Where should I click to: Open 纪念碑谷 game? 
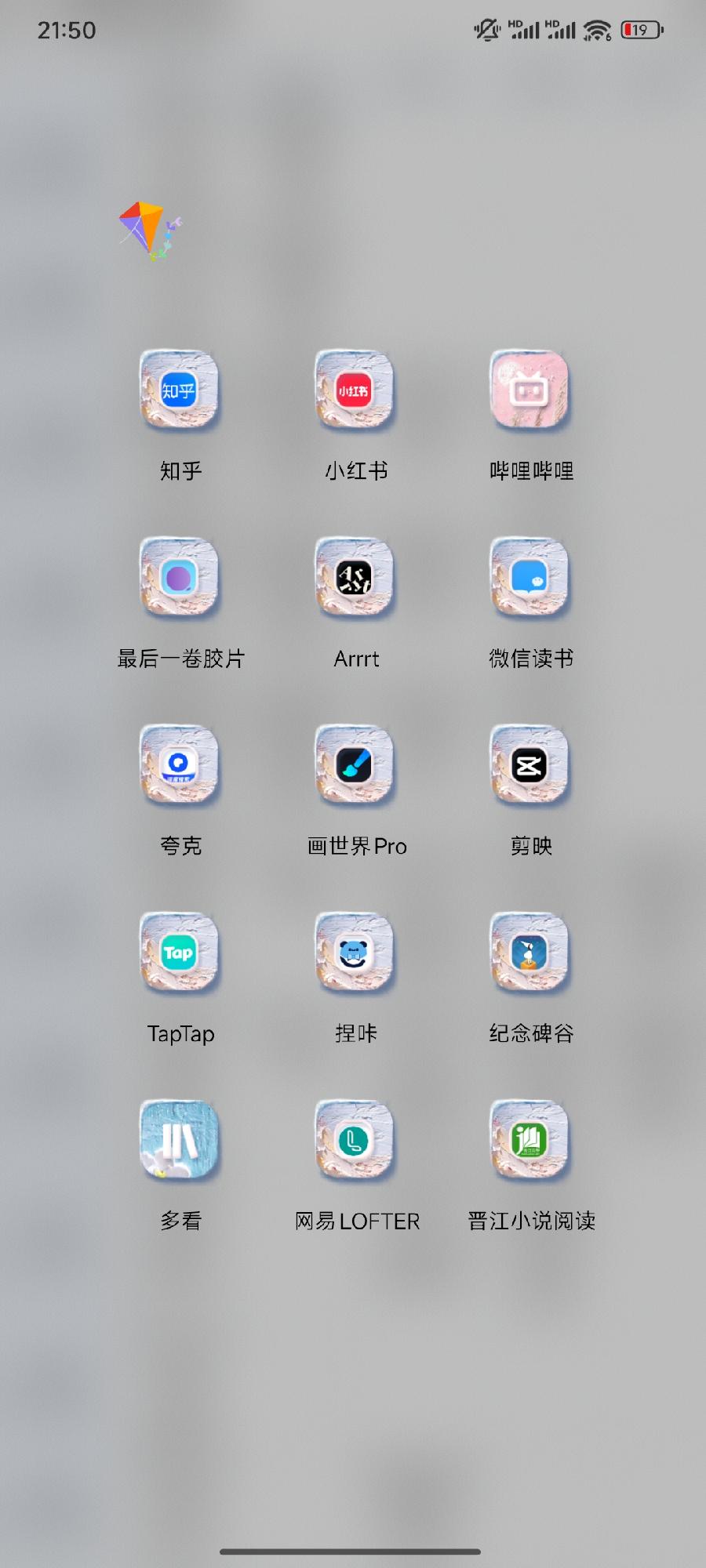pyautogui.click(x=529, y=952)
